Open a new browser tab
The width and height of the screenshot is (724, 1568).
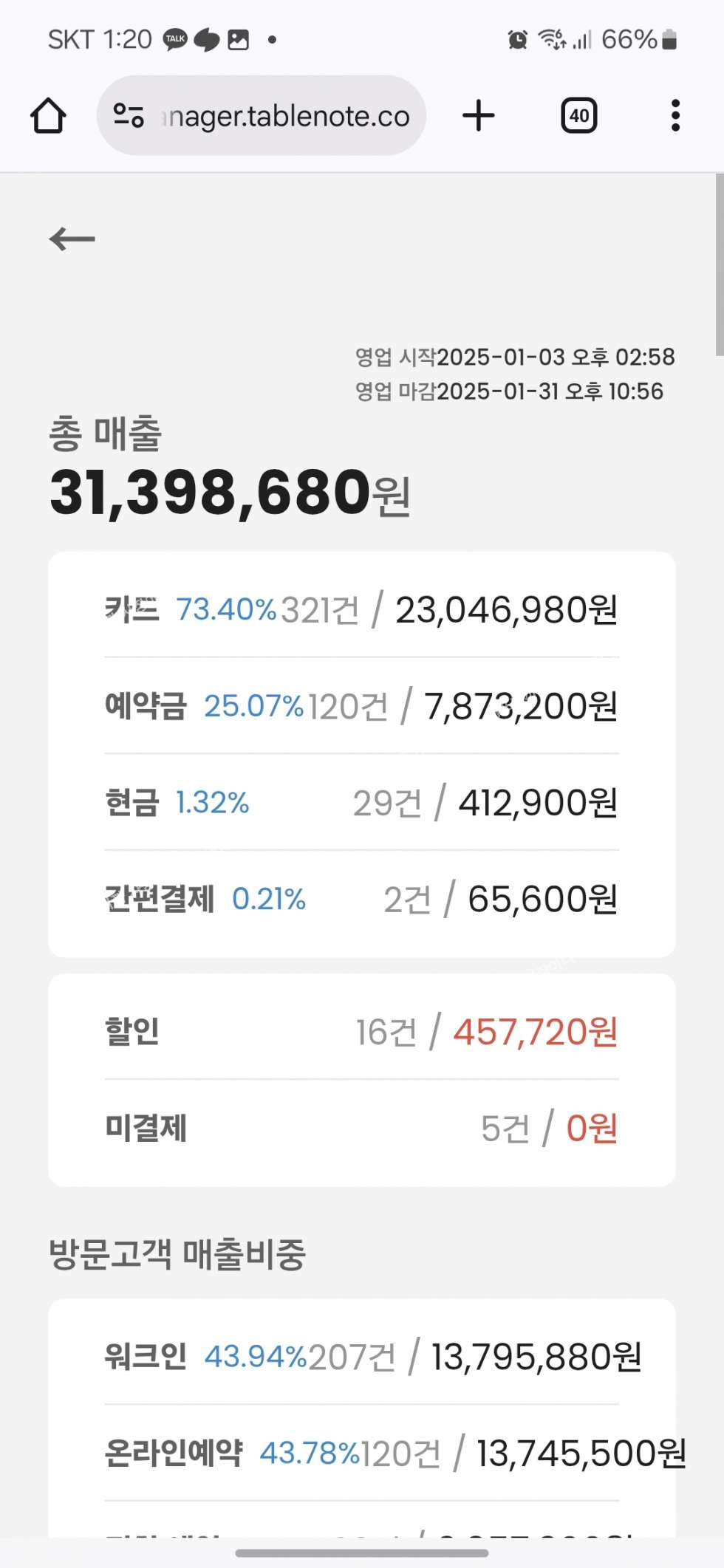click(x=478, y=116)
